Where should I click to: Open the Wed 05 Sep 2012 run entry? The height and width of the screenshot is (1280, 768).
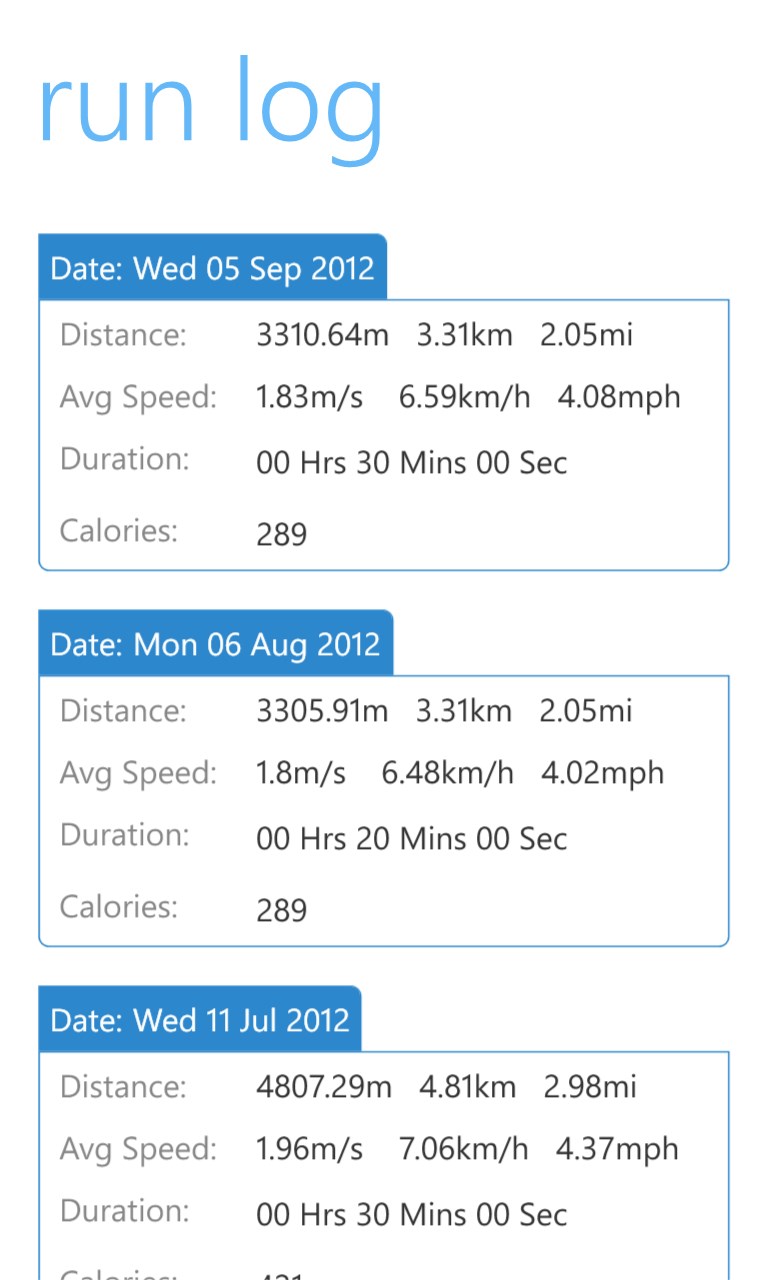(212, 268)
